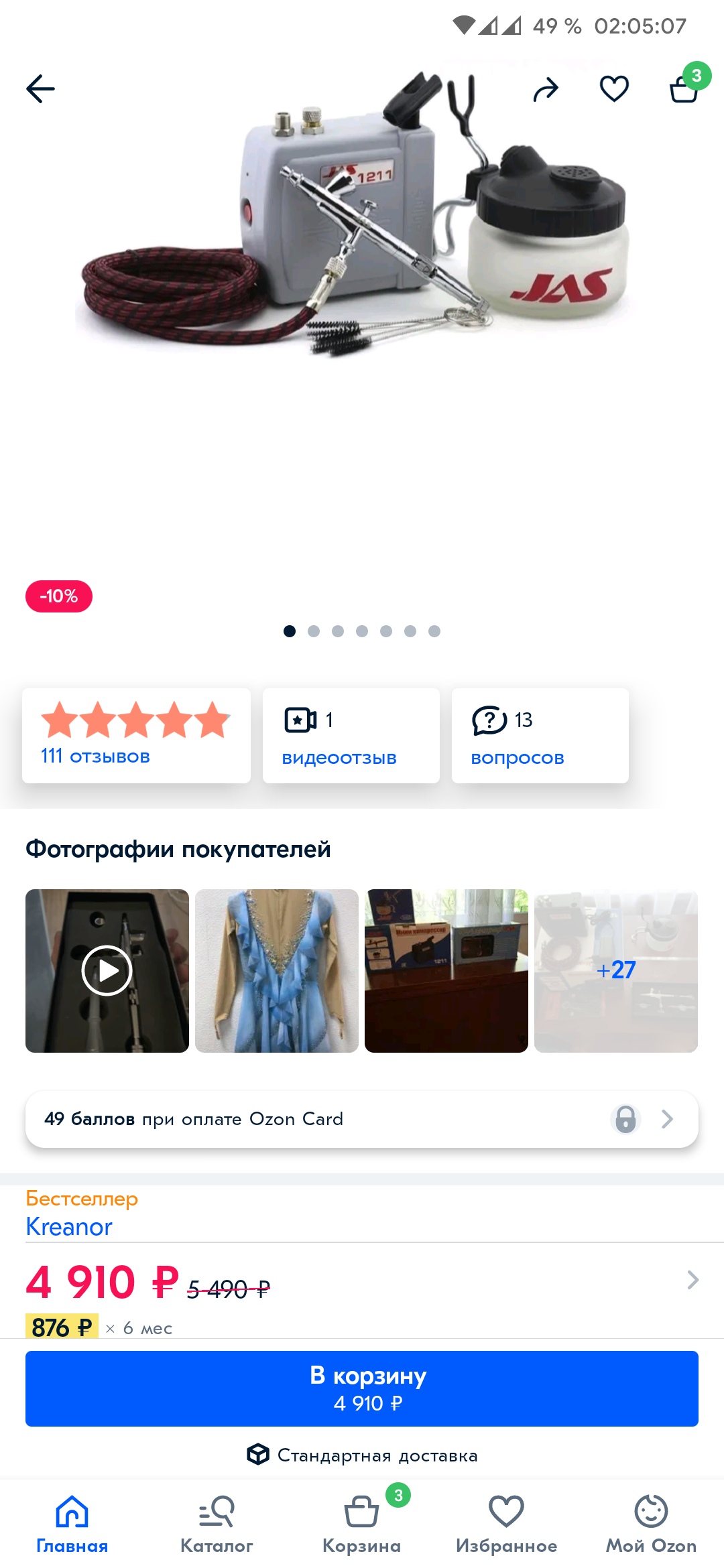The height and width of the screenshot is (1568, 724).
Task: Open buyer photo of blue dress
Action: [277, 971]
